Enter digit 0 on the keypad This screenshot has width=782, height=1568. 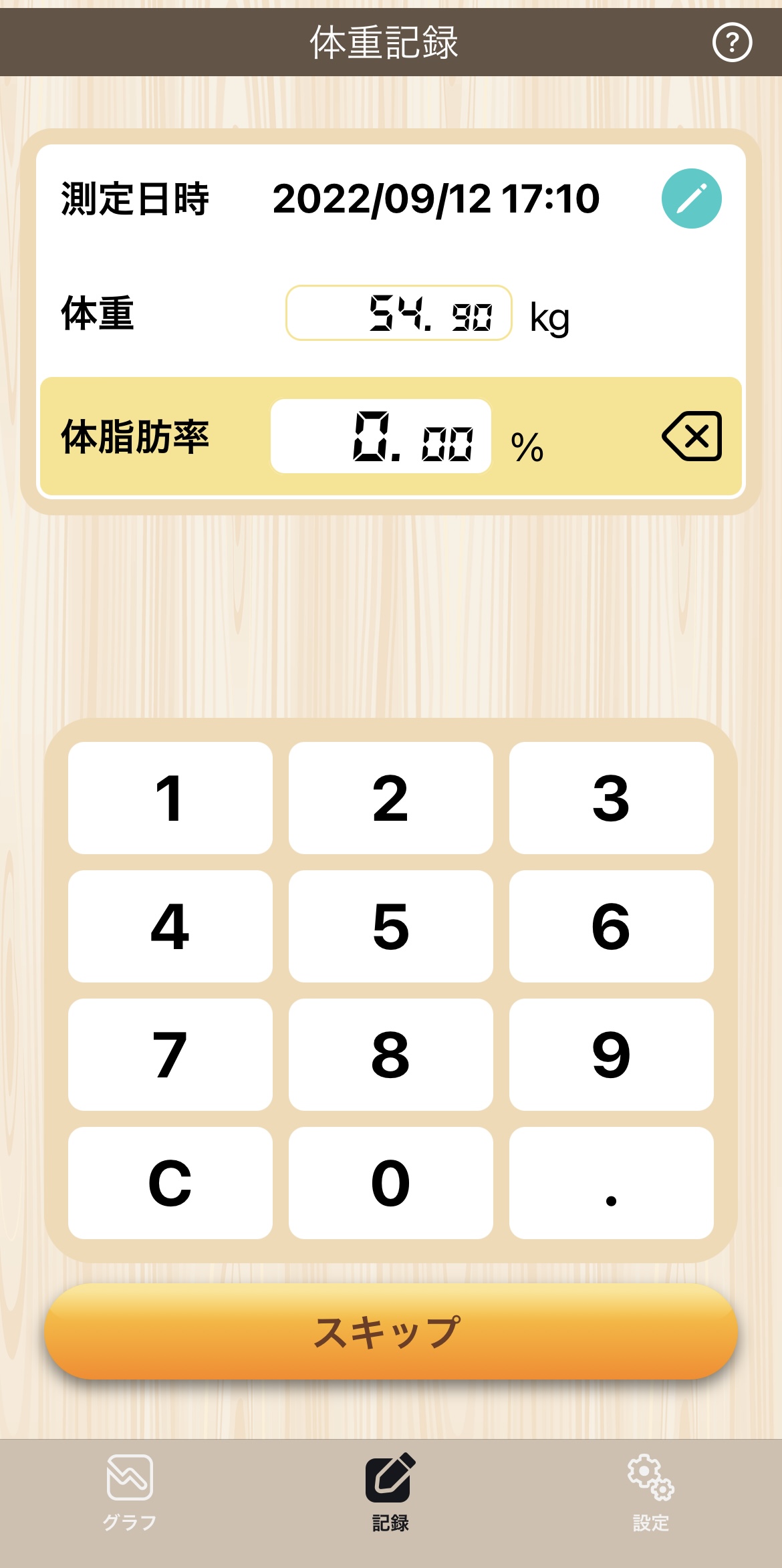tap(391, 1183)
